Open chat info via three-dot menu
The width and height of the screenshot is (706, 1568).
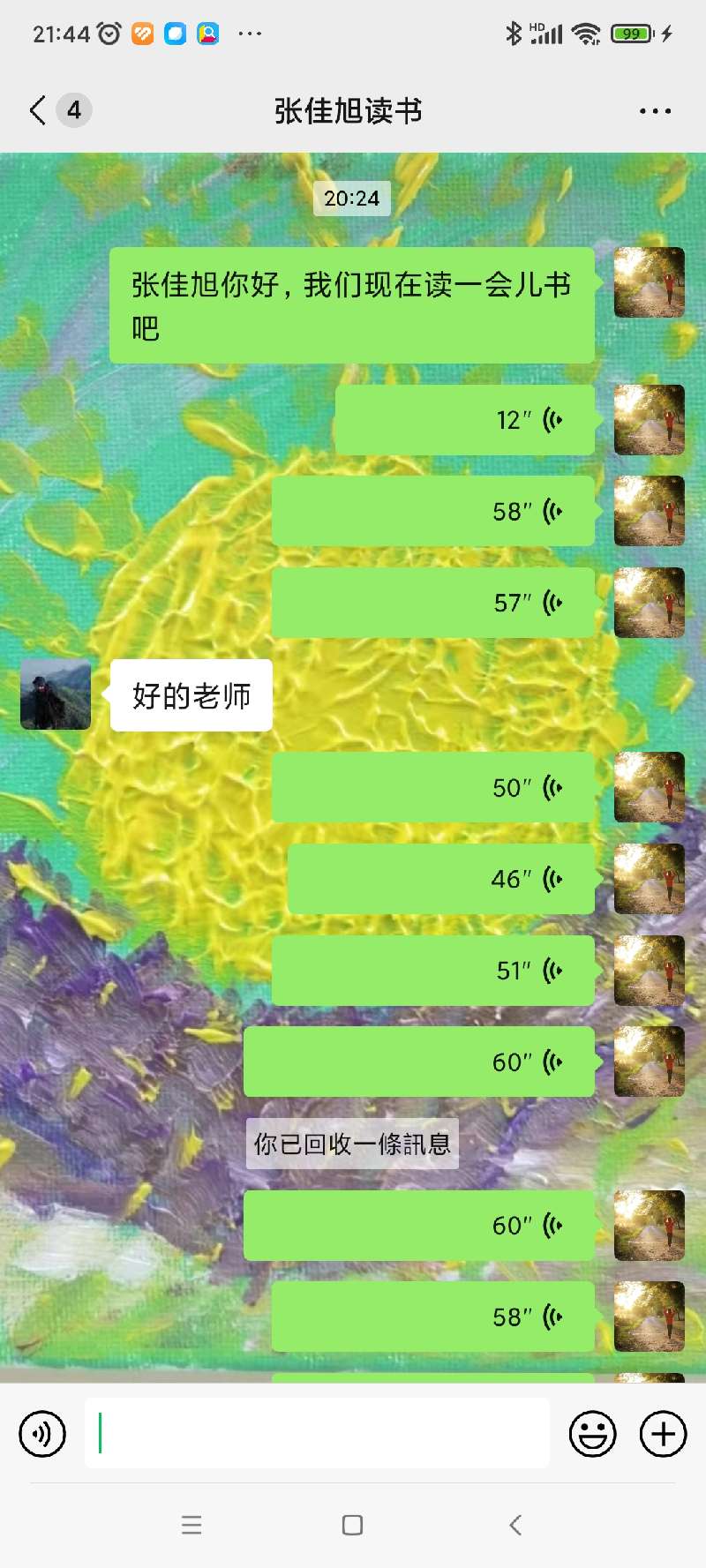pos(655,111)
